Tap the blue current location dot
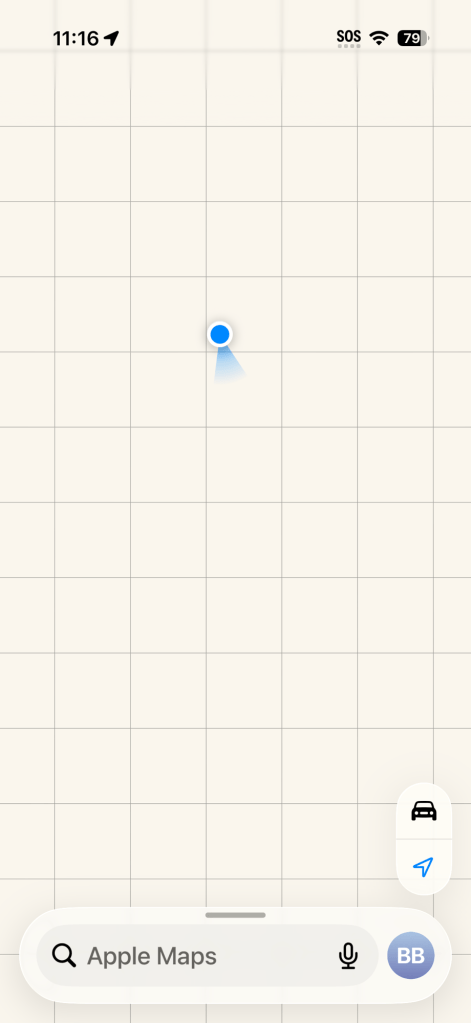471x1023 pixels. coord(220,334)
